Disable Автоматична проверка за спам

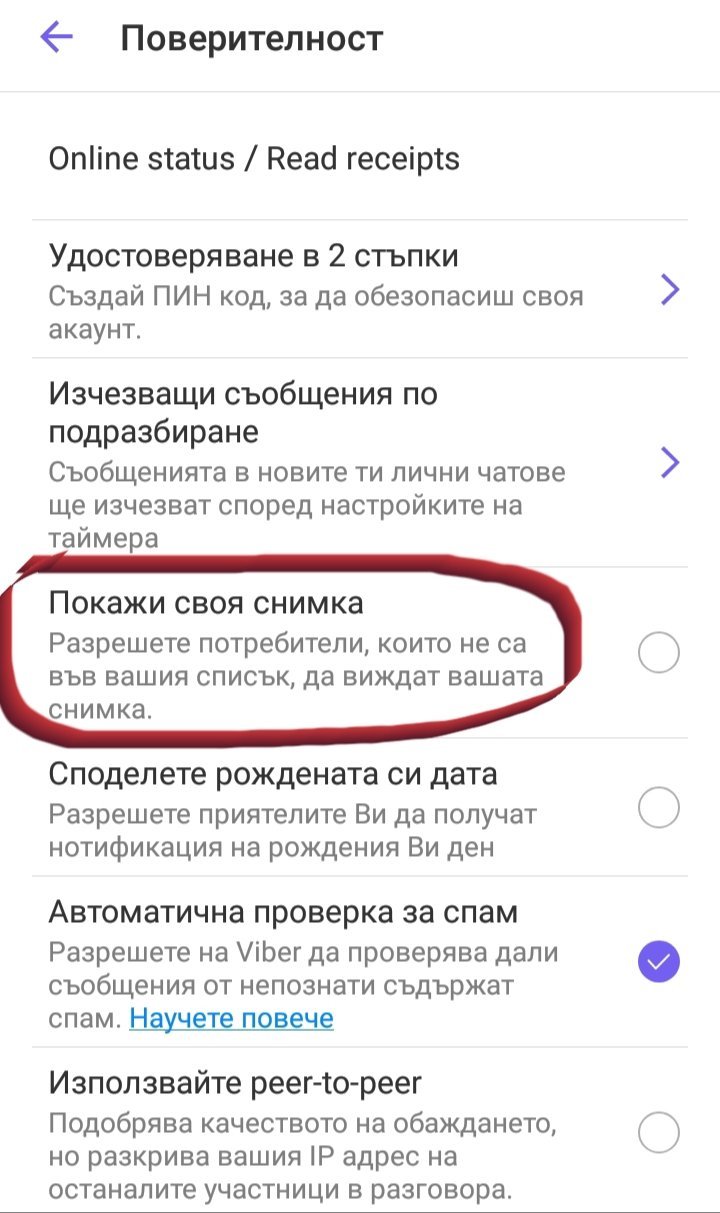click(658, 962)
